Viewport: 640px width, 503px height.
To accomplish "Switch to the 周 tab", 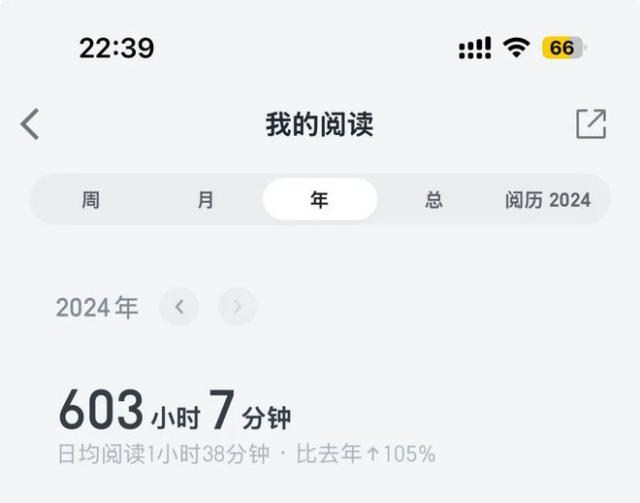I will coord(91,200).
